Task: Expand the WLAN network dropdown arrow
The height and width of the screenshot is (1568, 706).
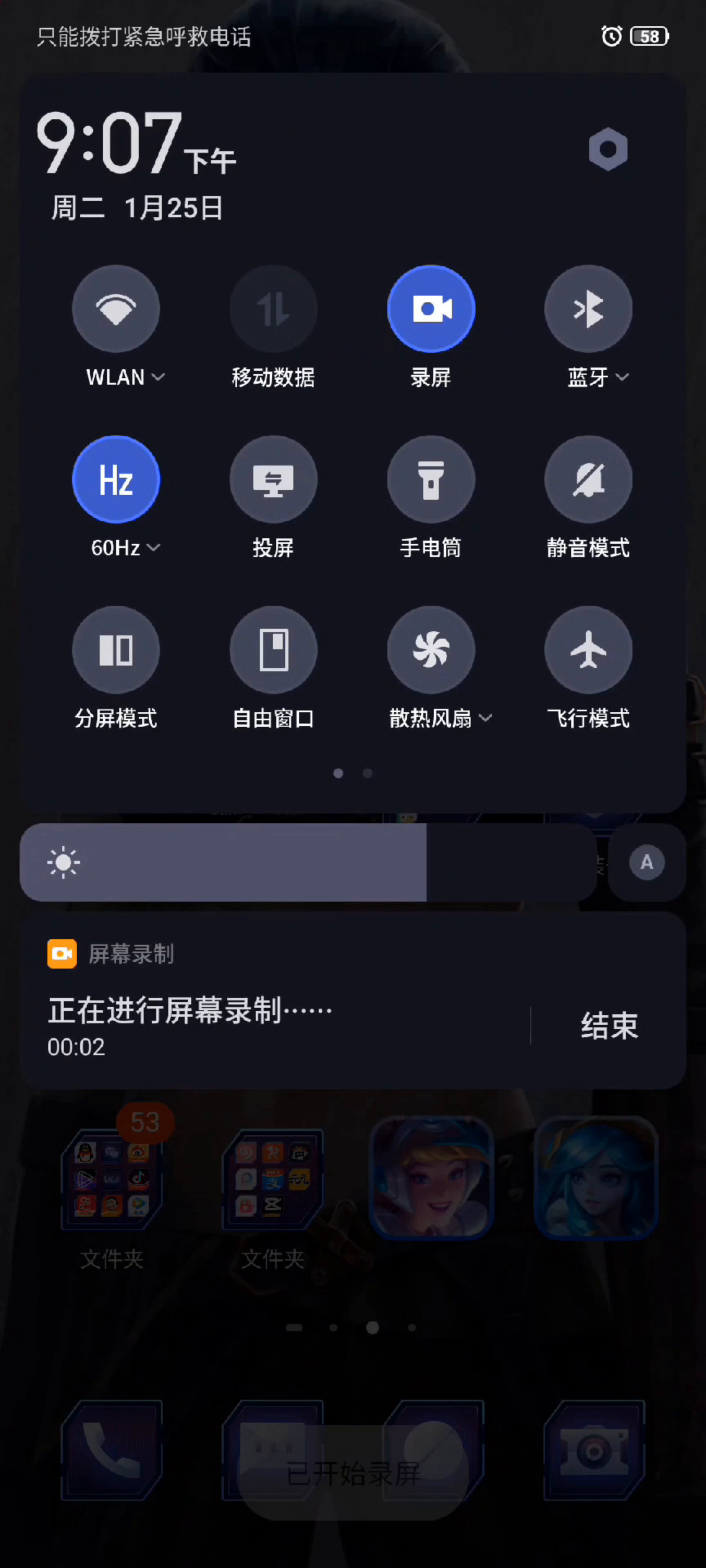Action: tap(159, 377)
